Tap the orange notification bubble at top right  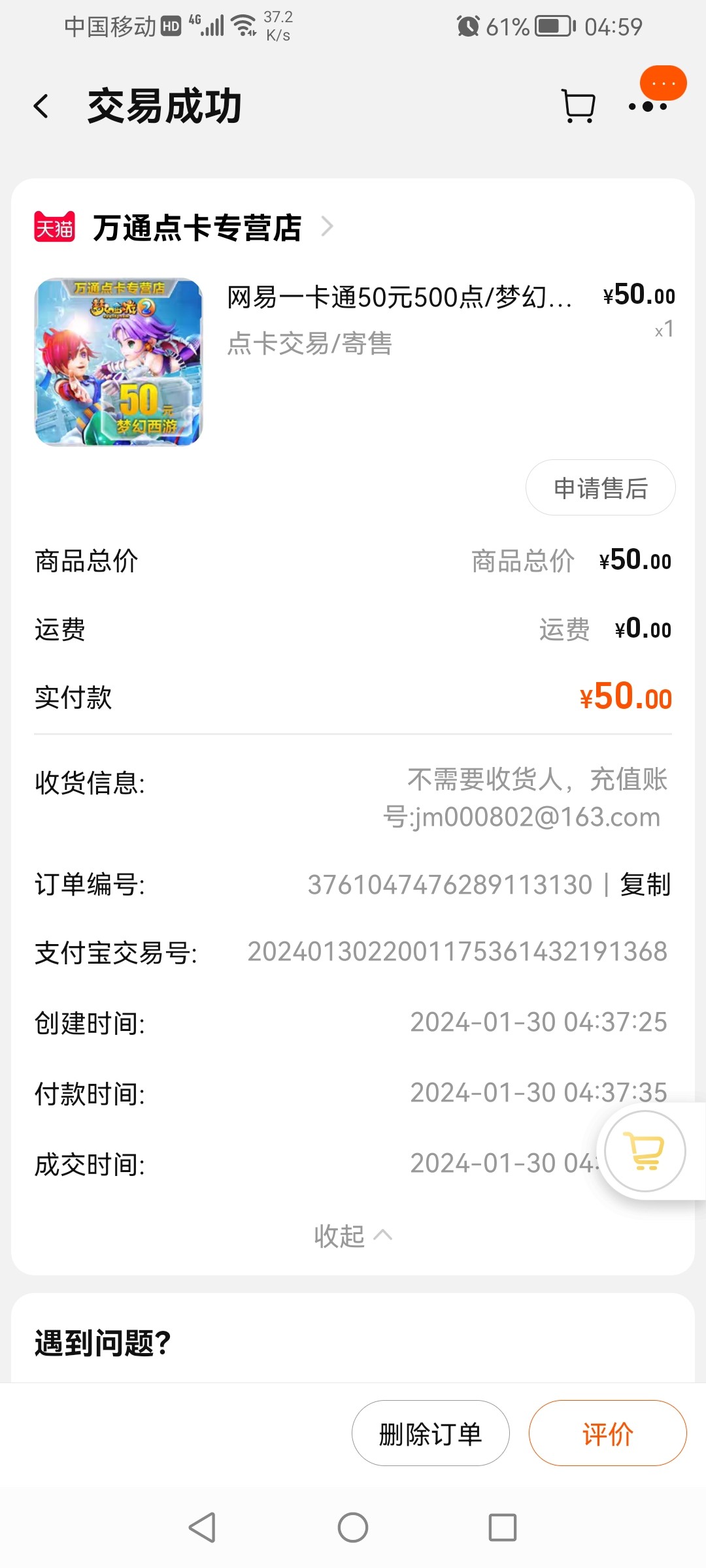(x=662, y=84)
